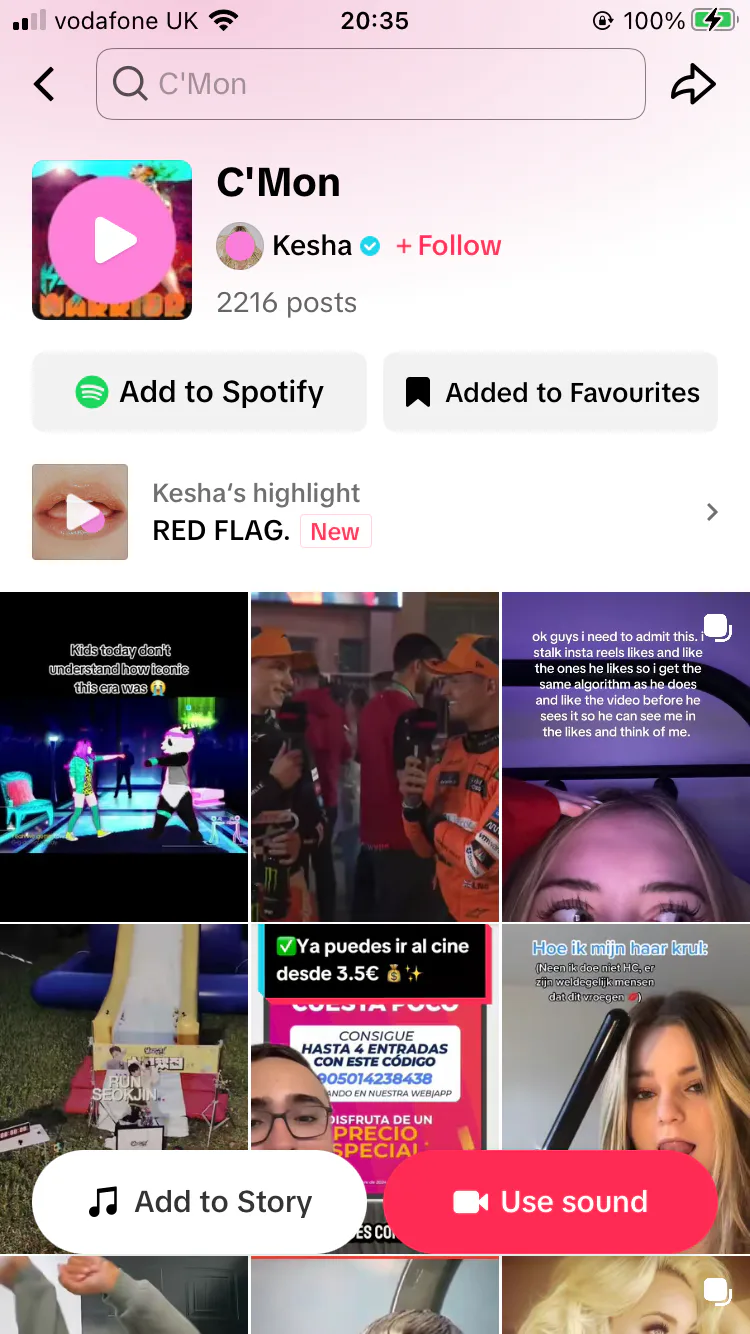The image size is (750, 1334).
Task: Open the video of racing drivers in orange
Action: pyautogui.click(x=375, y=756)
